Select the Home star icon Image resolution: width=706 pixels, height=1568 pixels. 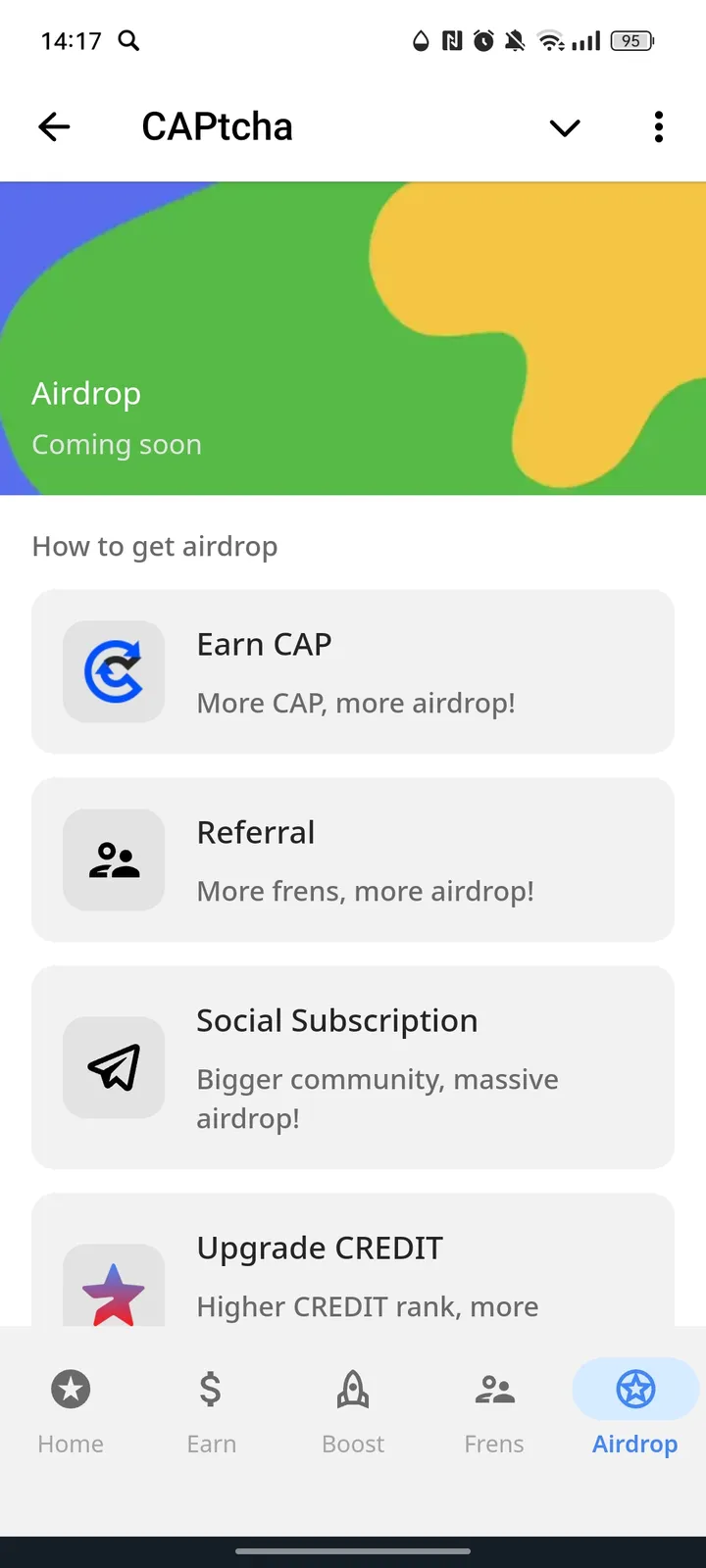pos(71,1389)
